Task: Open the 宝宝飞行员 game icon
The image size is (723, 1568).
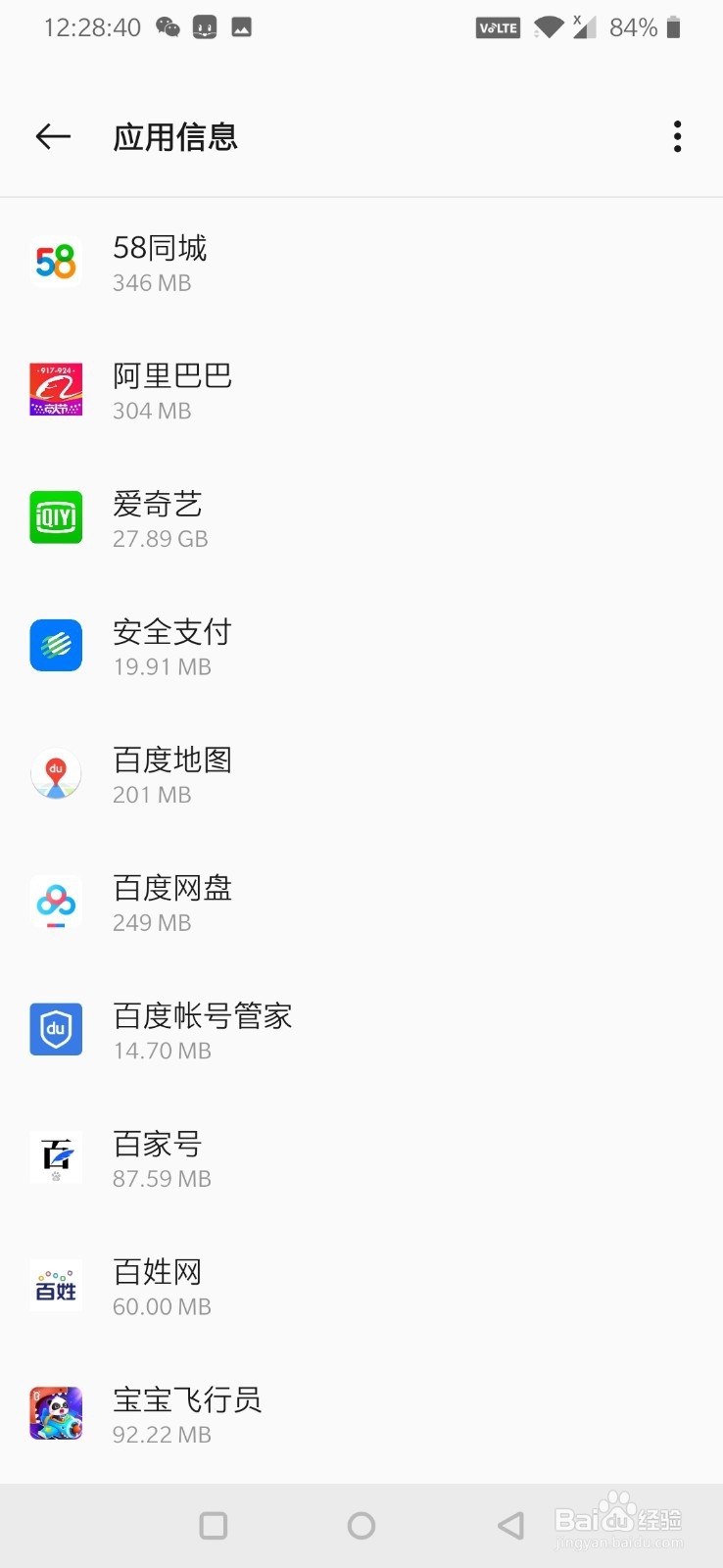Action: [x=56, y=1413]
